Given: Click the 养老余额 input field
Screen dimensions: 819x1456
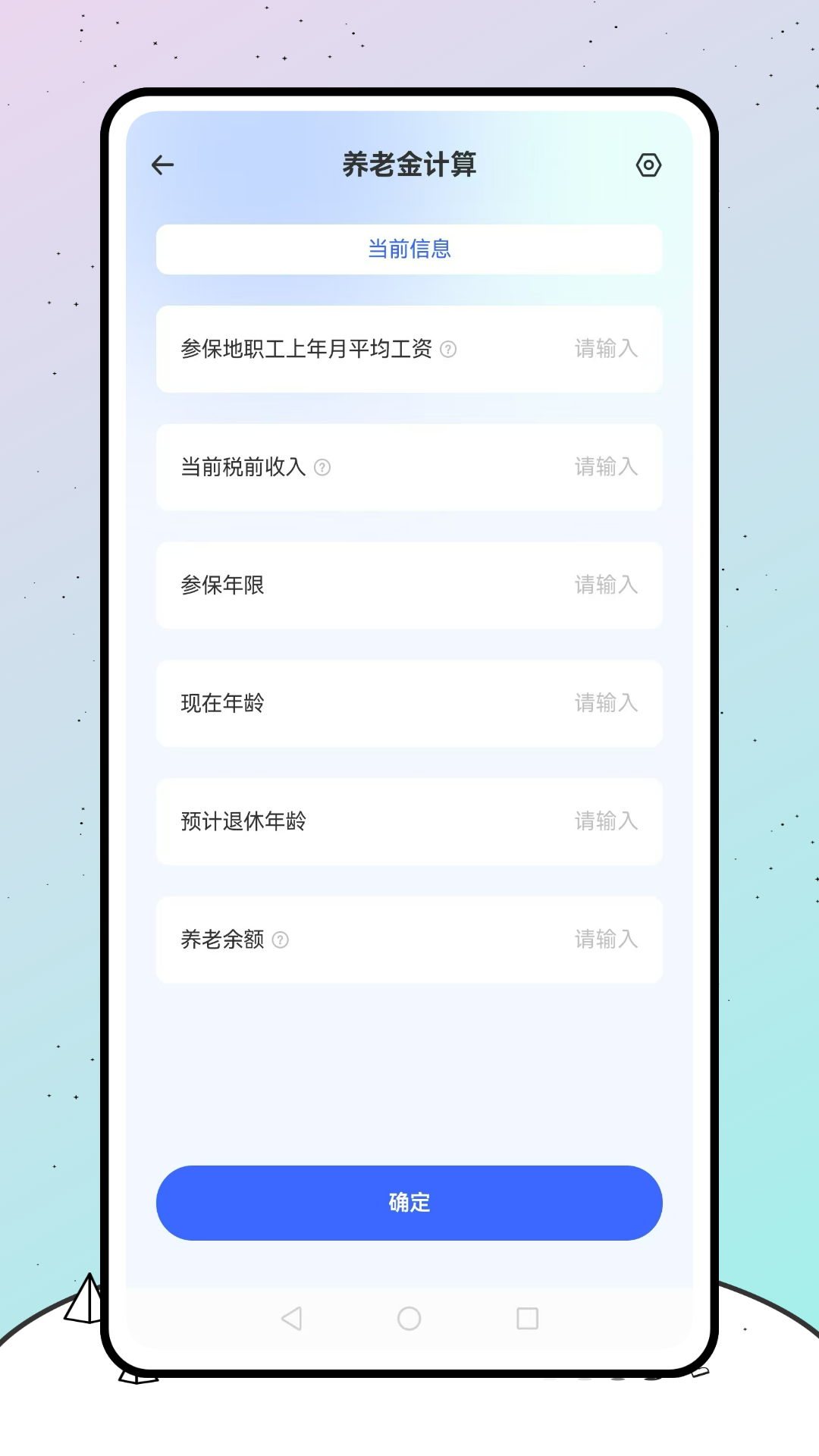Looking at the screenshot, I should click(606, 940).
